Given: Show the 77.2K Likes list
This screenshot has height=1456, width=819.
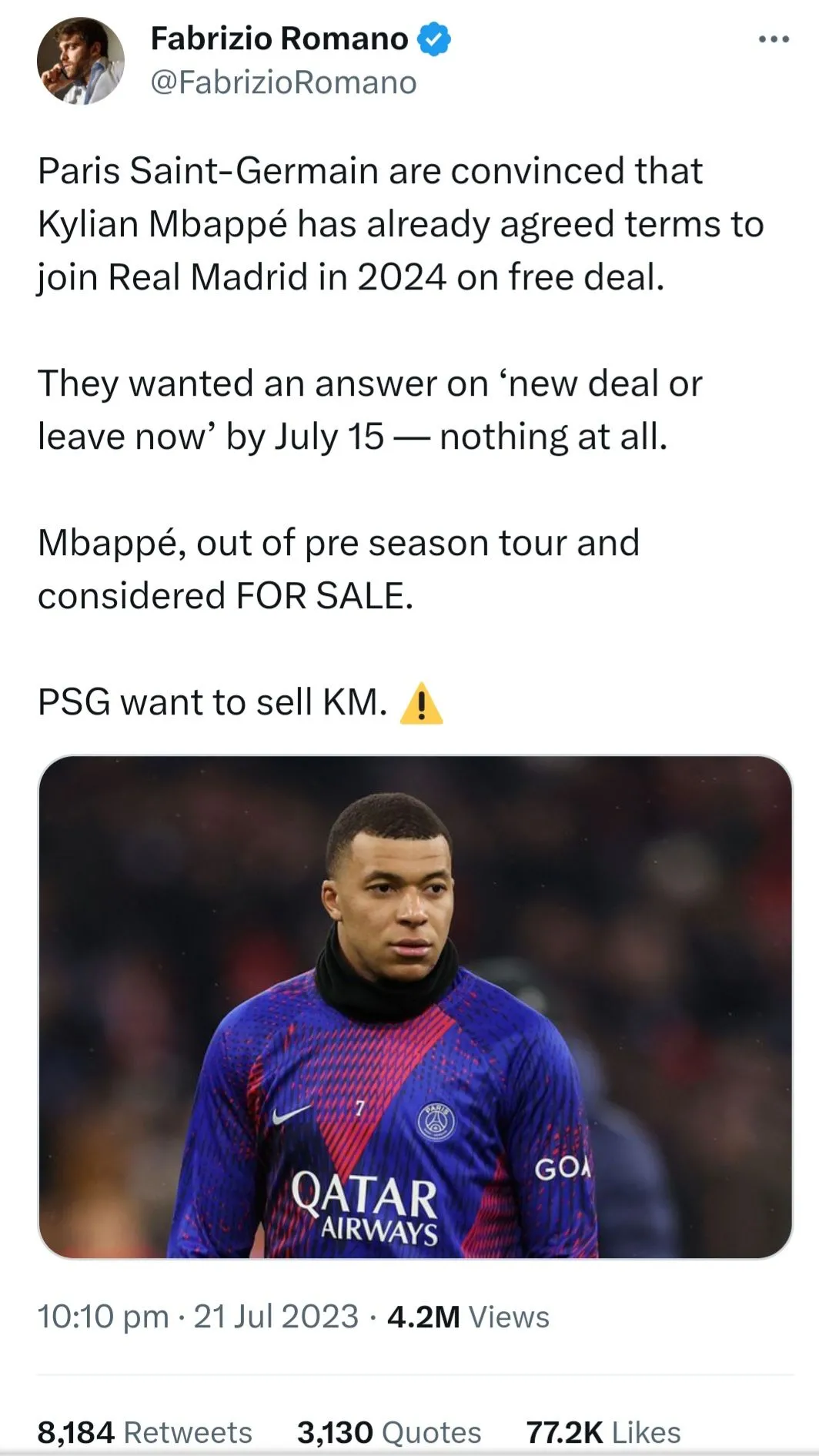Looking at the screenshot, I should (603, 1432).
